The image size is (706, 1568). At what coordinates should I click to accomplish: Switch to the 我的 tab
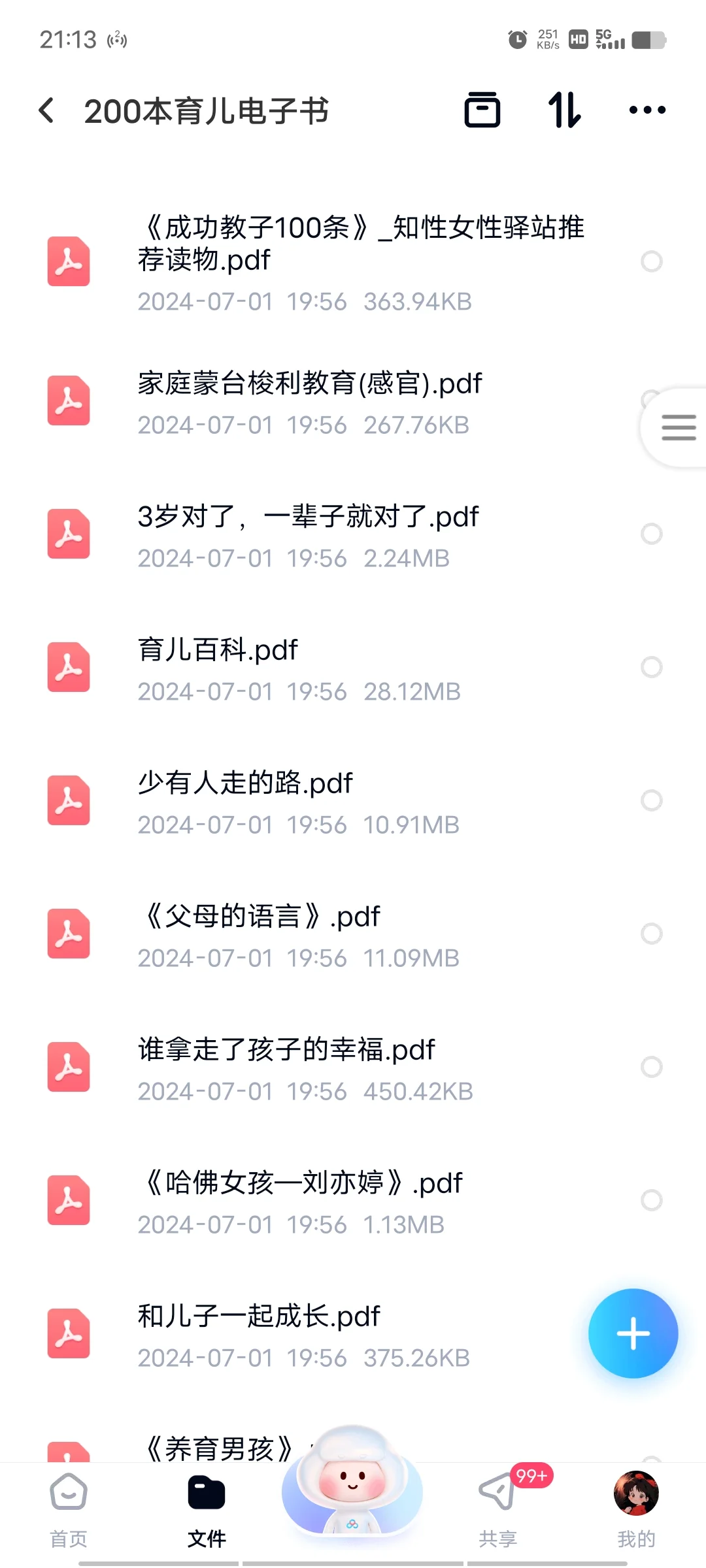[x=636, y=1510]
